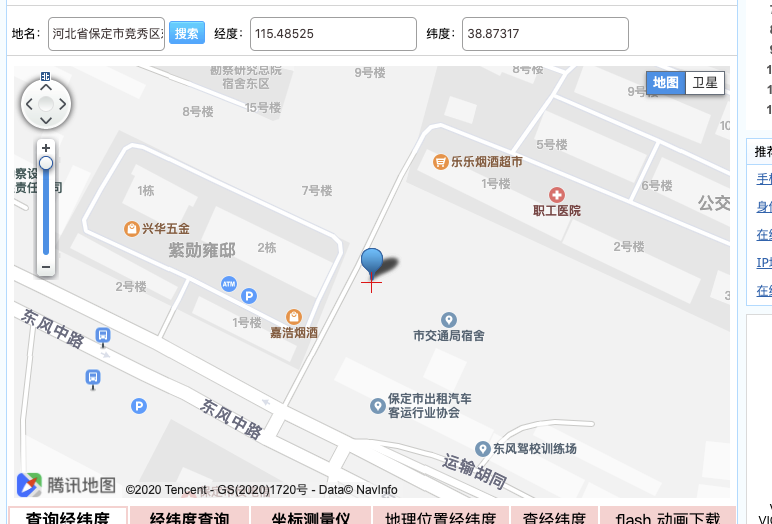Image resolution: width=772 pixels, height=524 pixels.
Task: Zoom in with the plus button
Action: pos(46,148)
